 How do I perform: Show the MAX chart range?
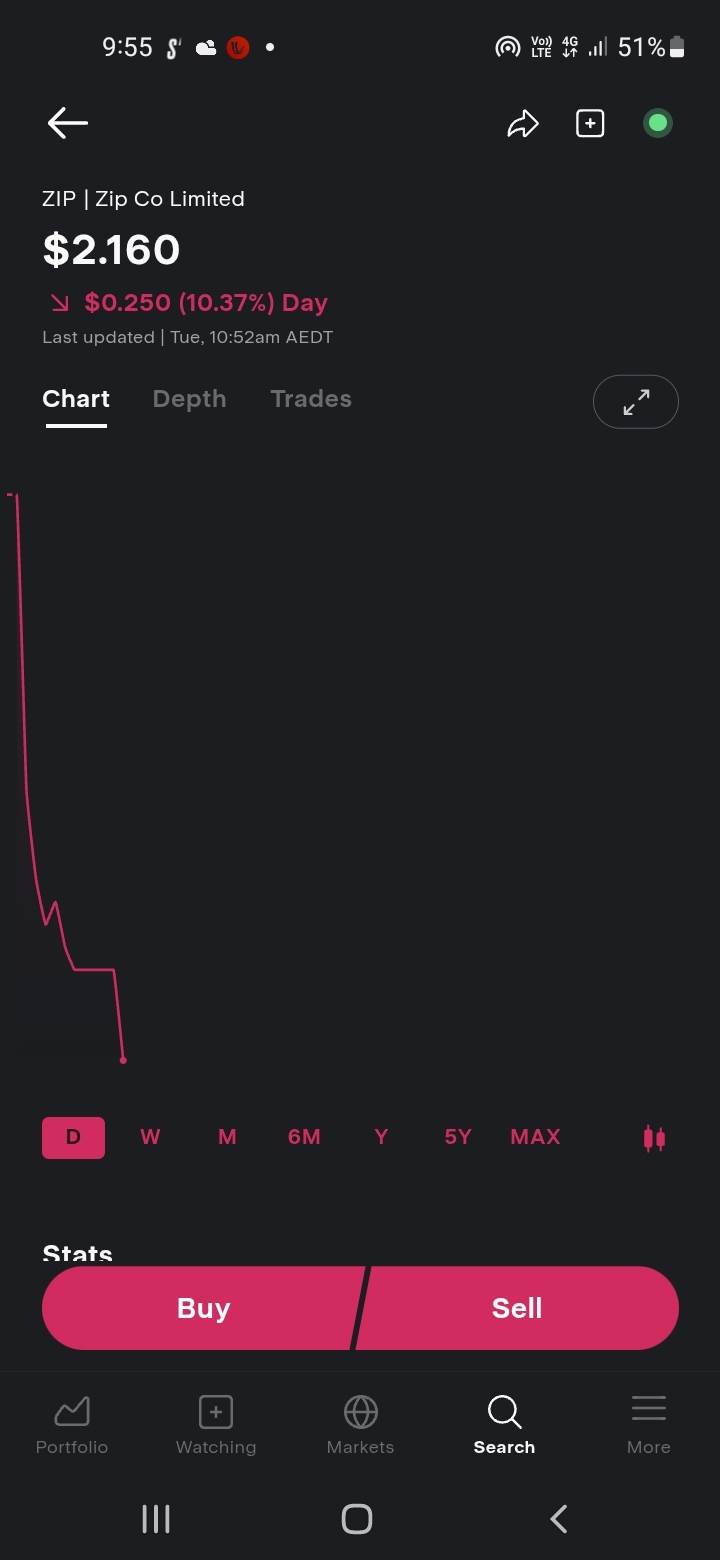point(535,1137)
